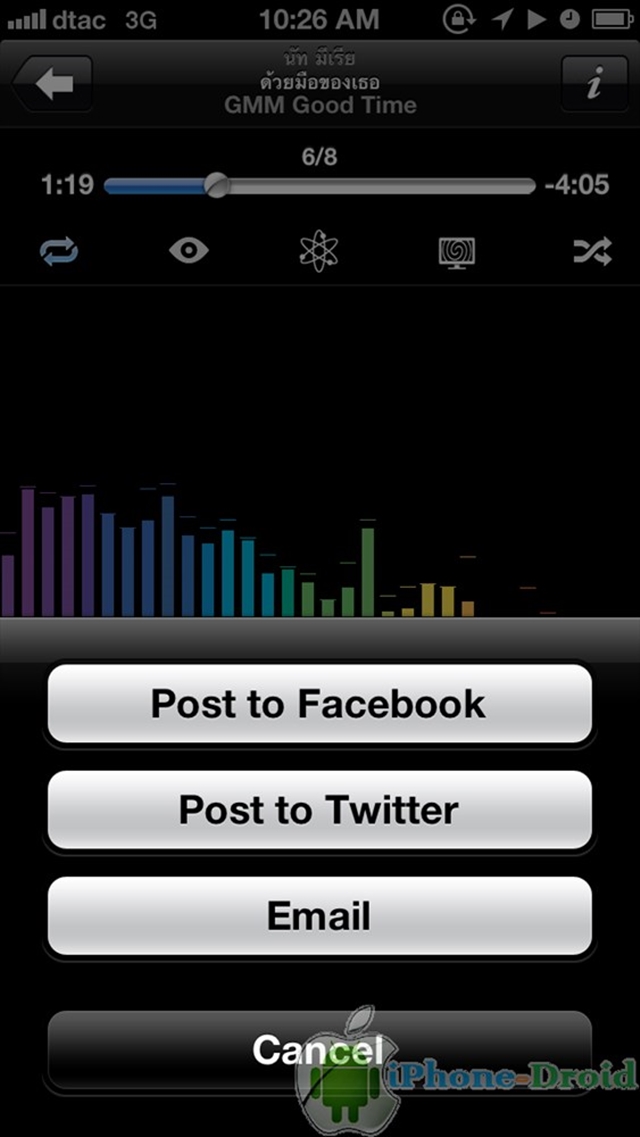Toggle the shuffle icon
Viewport: 640px width, 1137px height.
[x=593, y=252]
